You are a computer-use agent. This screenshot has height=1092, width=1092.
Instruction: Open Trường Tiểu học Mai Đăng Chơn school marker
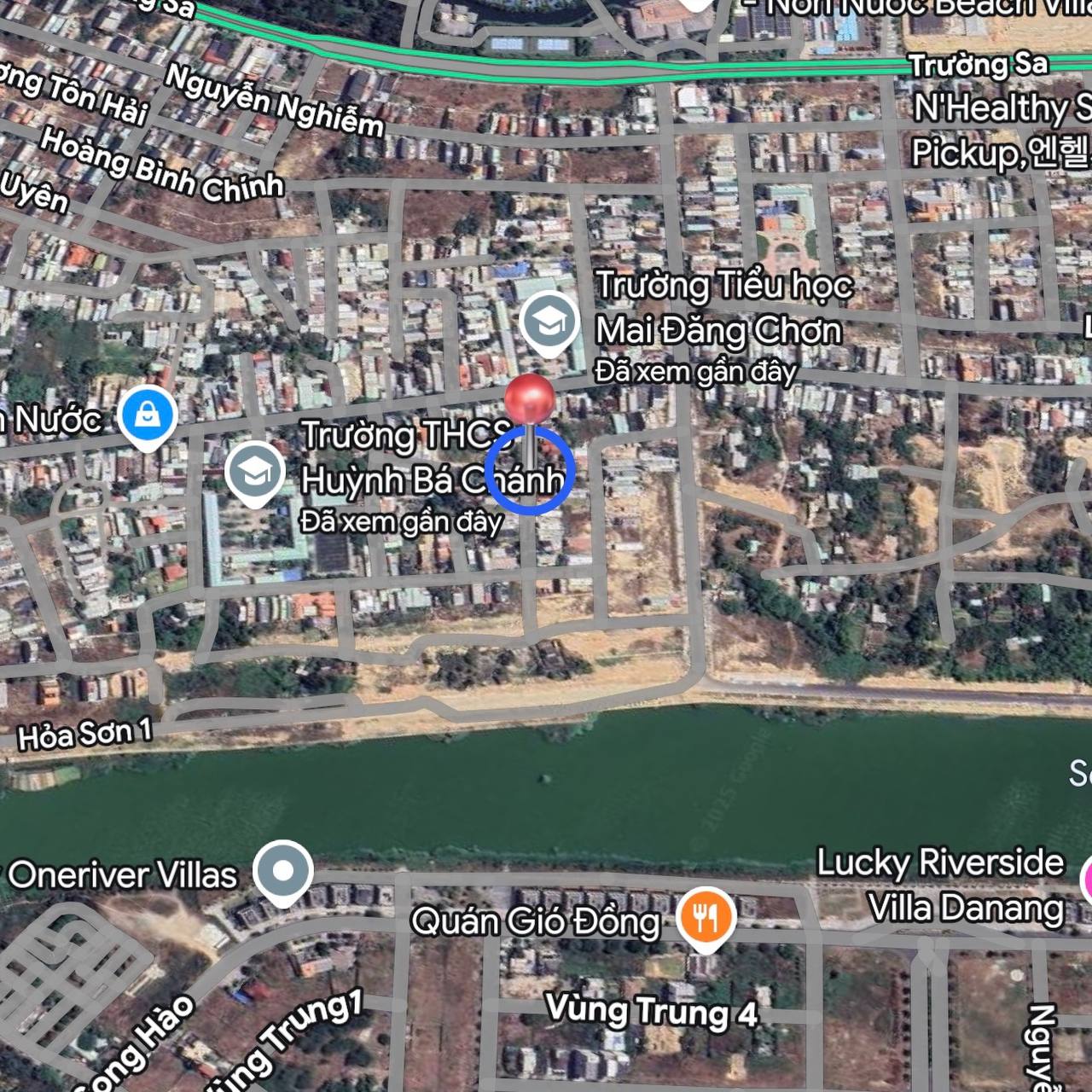tap(549, 322)
